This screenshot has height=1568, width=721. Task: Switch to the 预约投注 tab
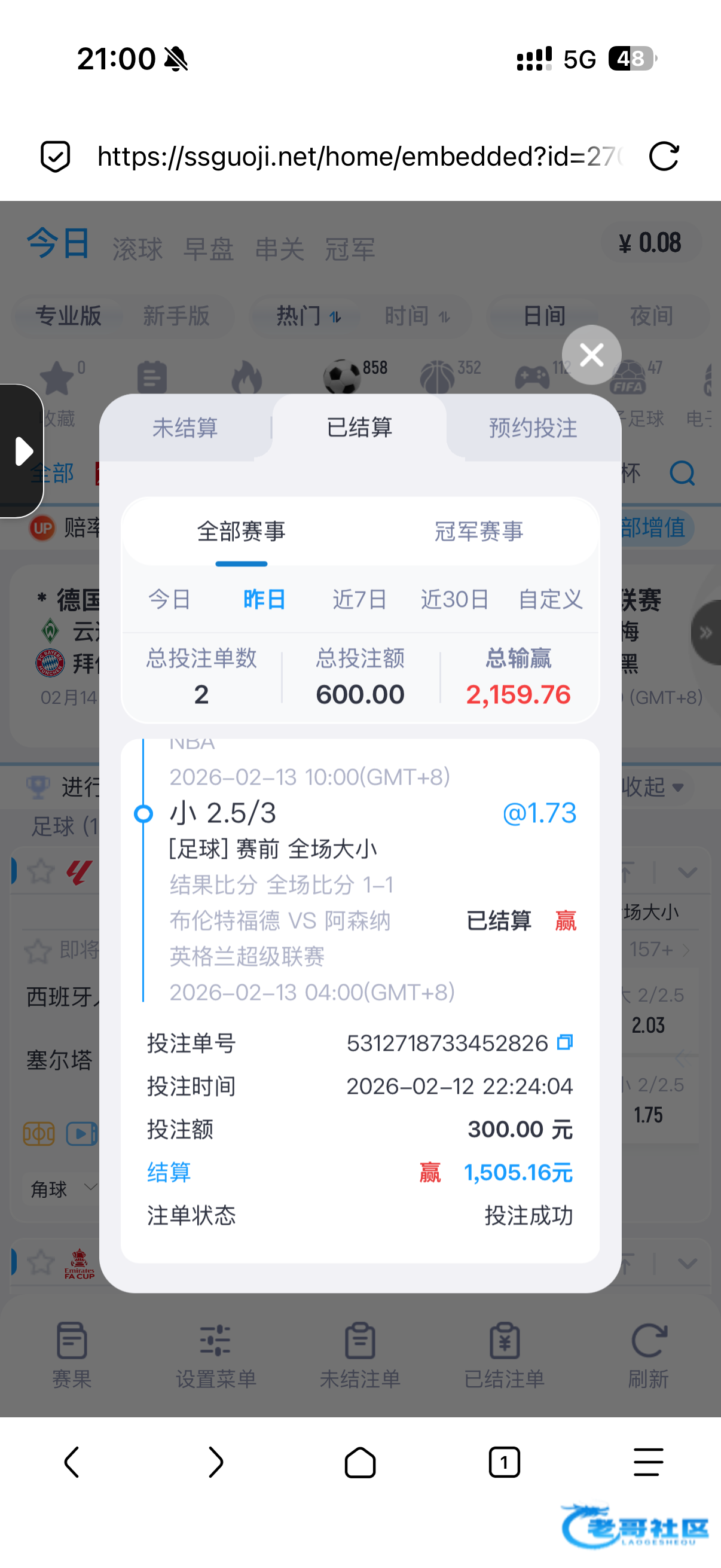pos(533,428)
